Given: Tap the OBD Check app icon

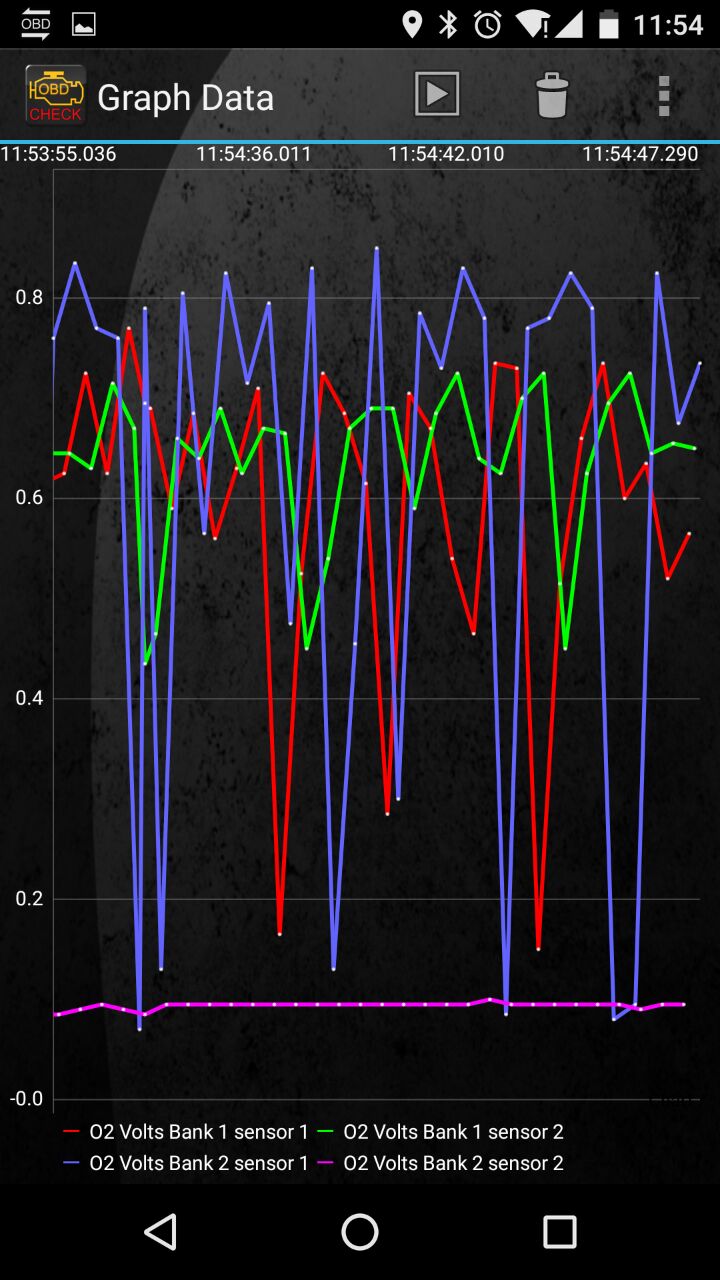Looking at the screenshot, I should click(x=55, y=95).
